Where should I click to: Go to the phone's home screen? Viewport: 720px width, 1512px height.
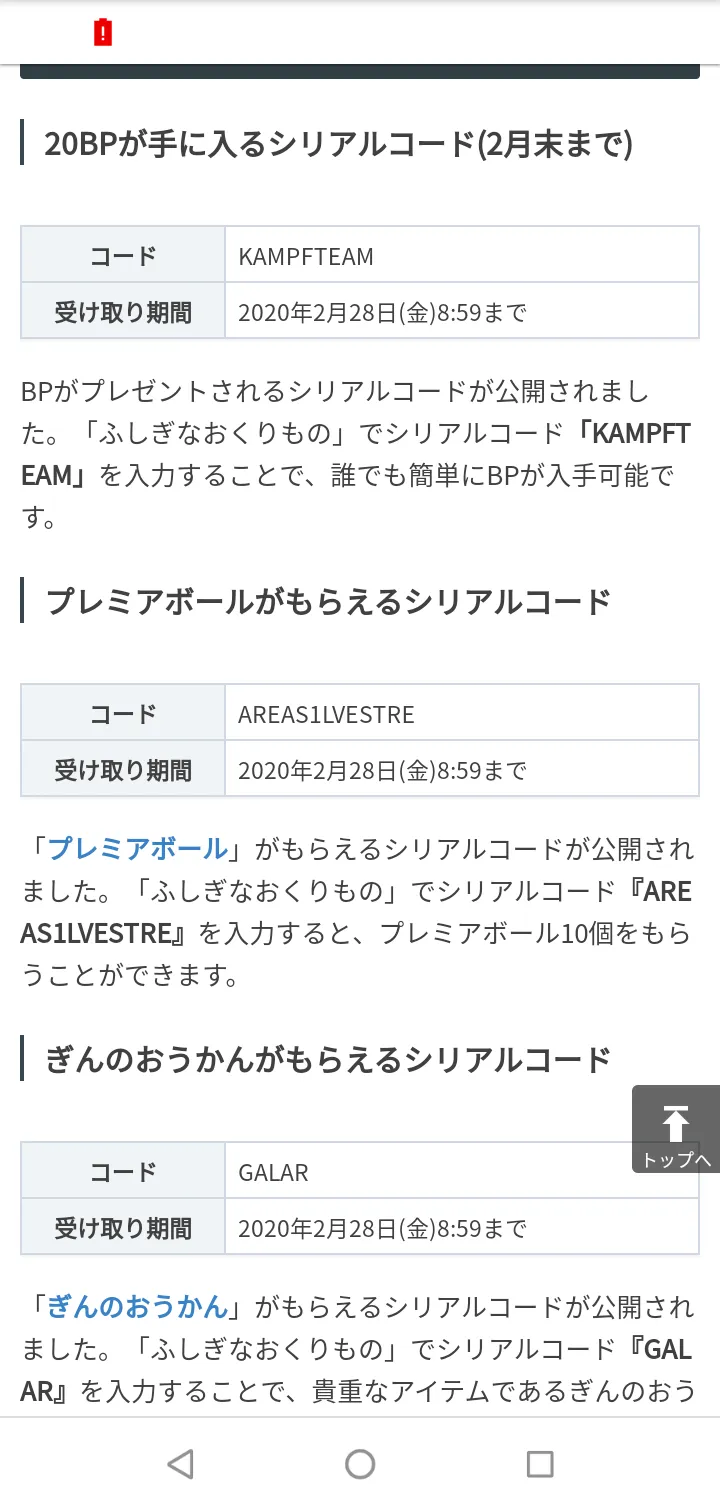point(360,1465)
